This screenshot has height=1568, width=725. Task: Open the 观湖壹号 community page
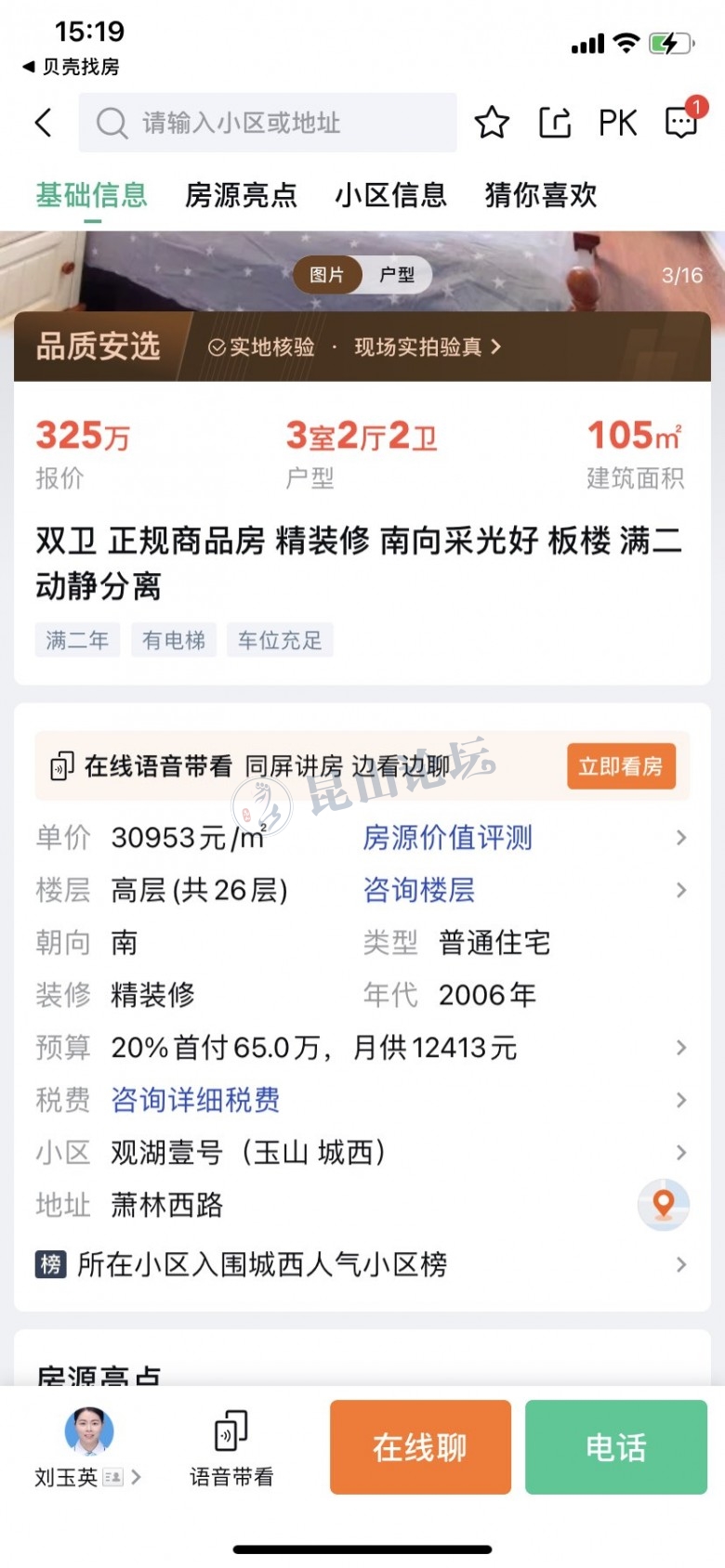(248, 1153)
